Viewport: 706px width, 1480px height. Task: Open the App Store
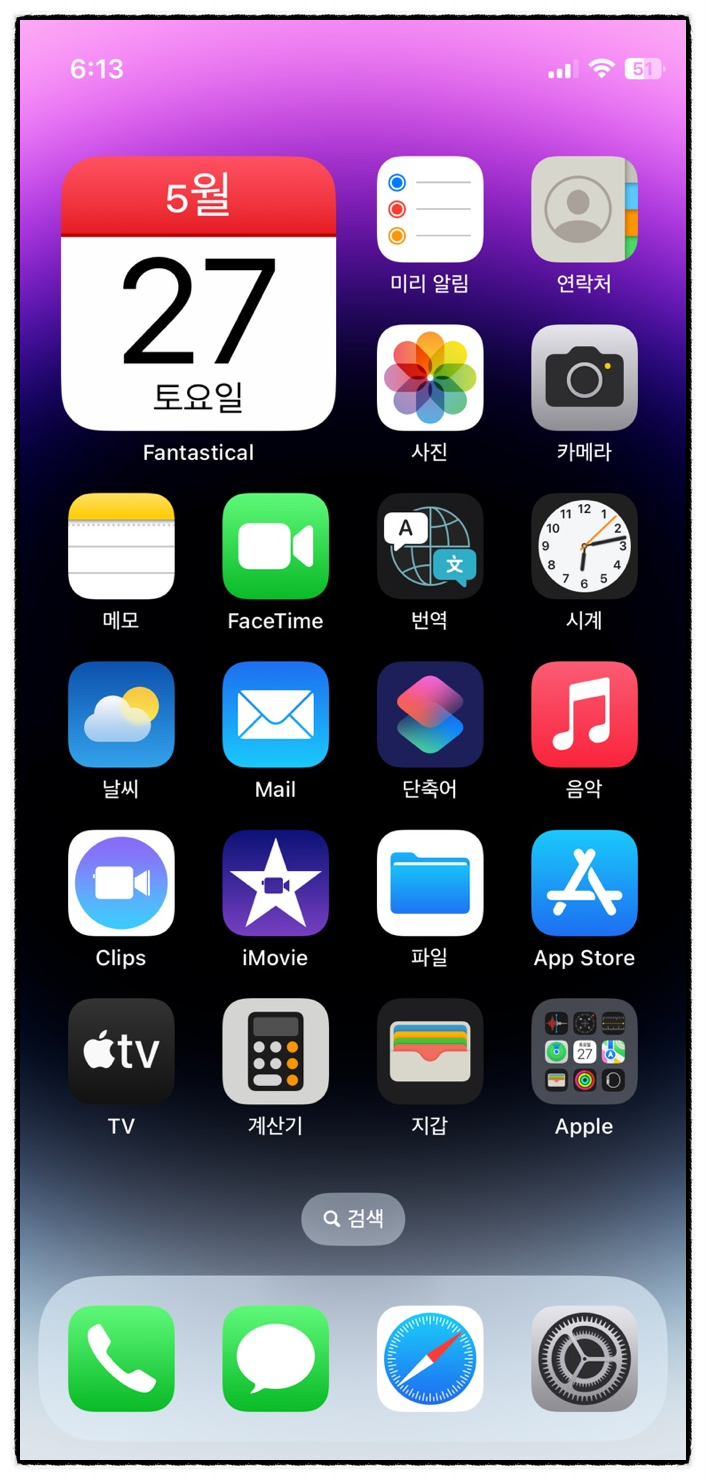point(584,882)
